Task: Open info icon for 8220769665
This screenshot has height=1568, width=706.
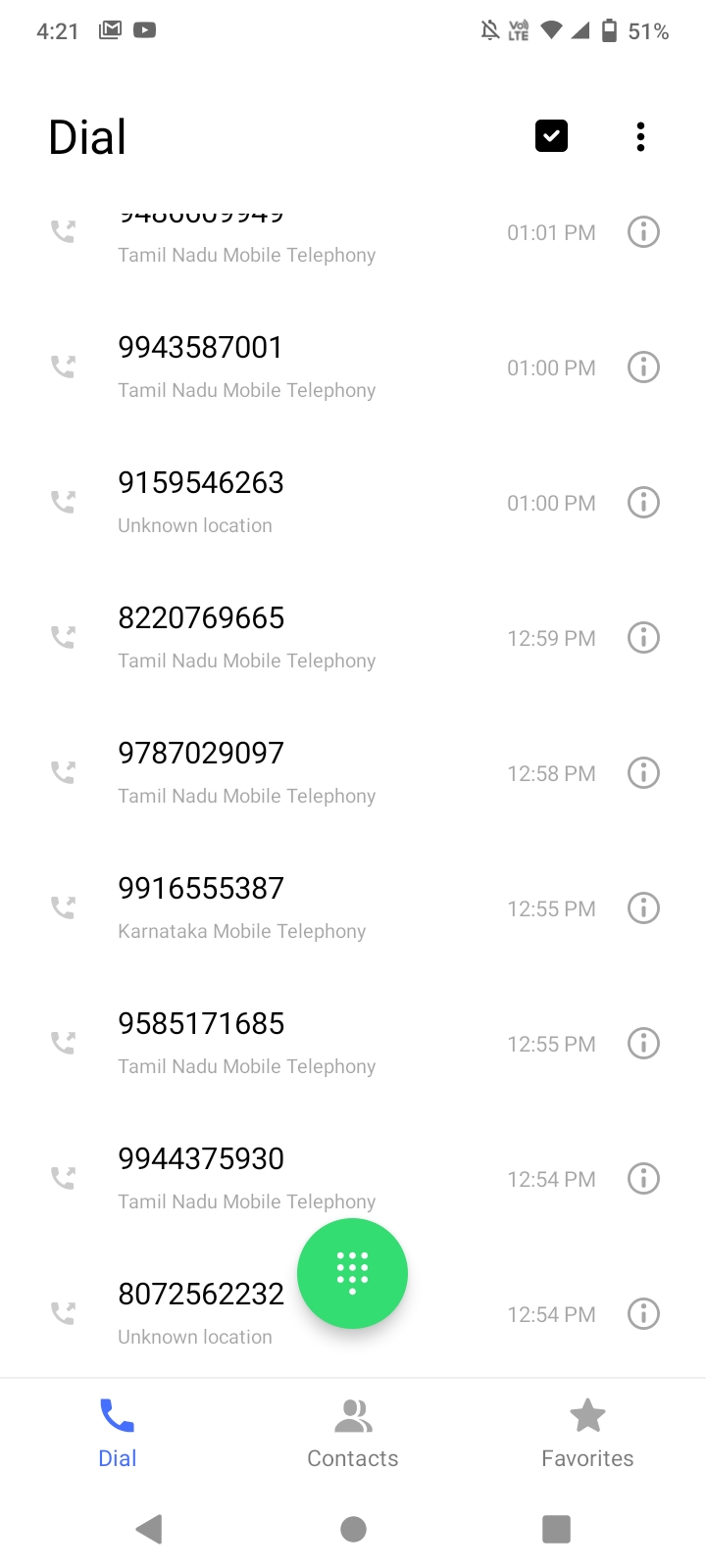Action: tap(643, 638)
